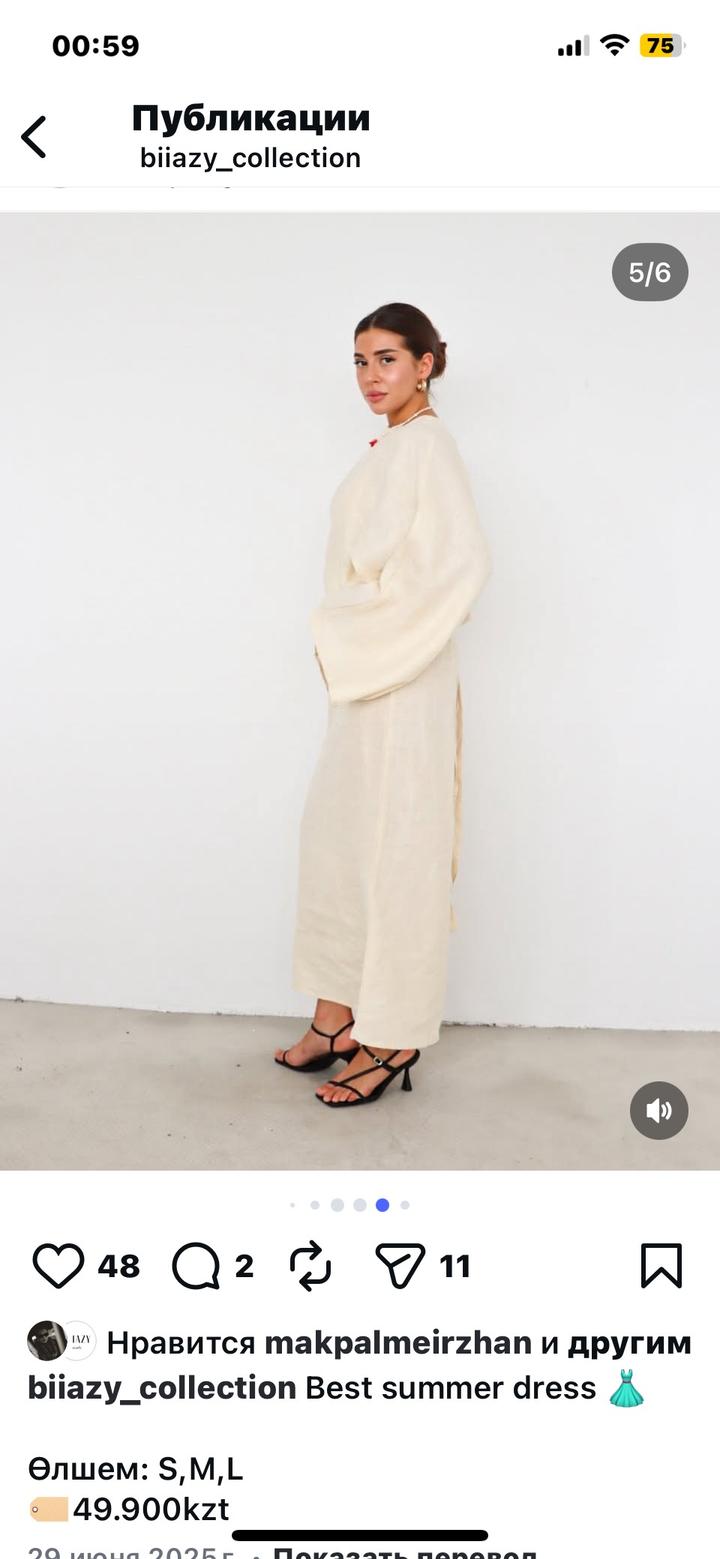
Task: Unmute the video sound
Action: pos(659,1110)
